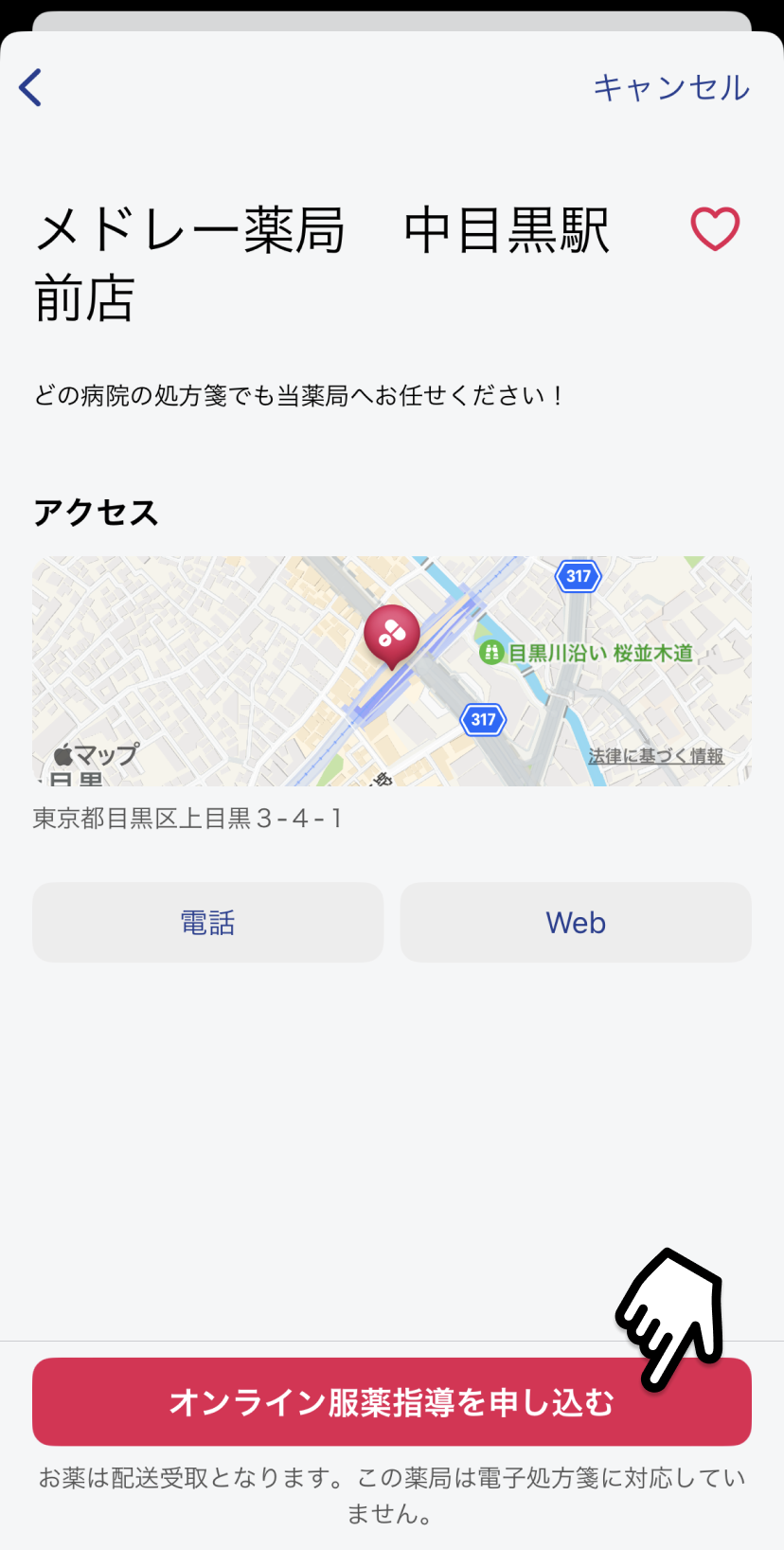Open the 法律に基づく情報 link on the map
The height and width of the screenshot is (1550, 784).
pos(656,756)
